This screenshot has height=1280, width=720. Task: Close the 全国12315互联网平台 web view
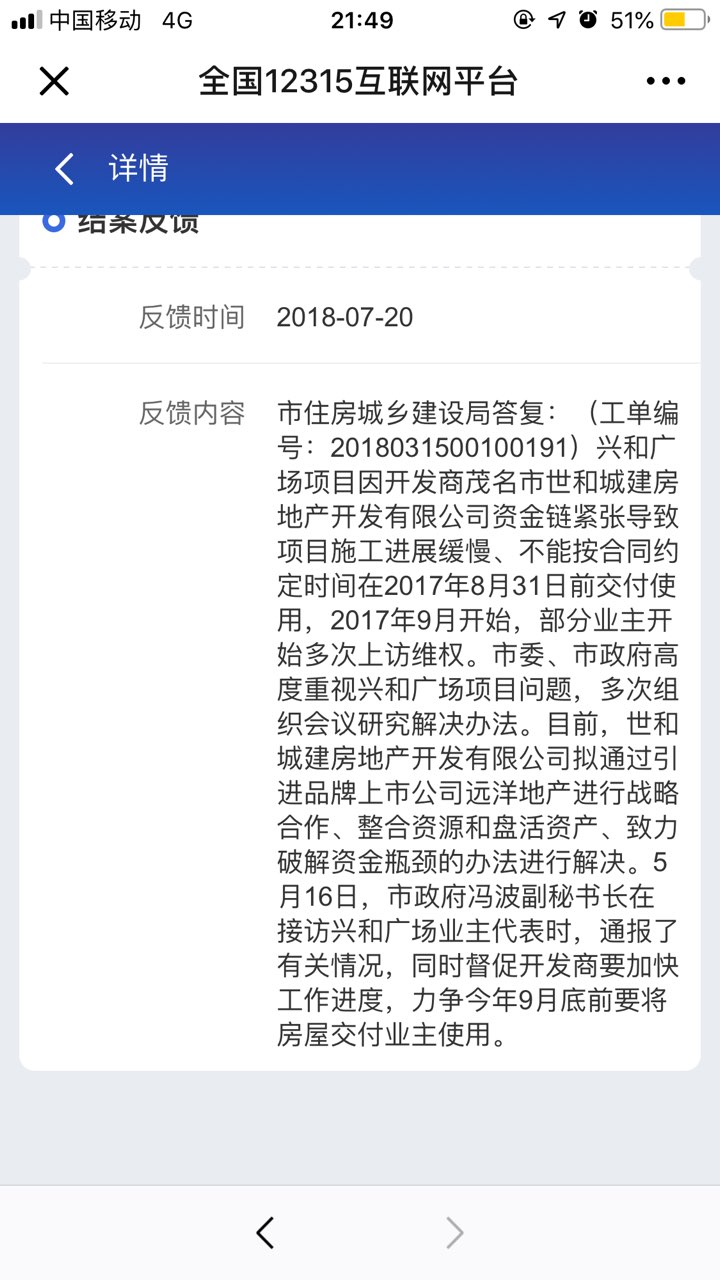click(x=54, y=81)
